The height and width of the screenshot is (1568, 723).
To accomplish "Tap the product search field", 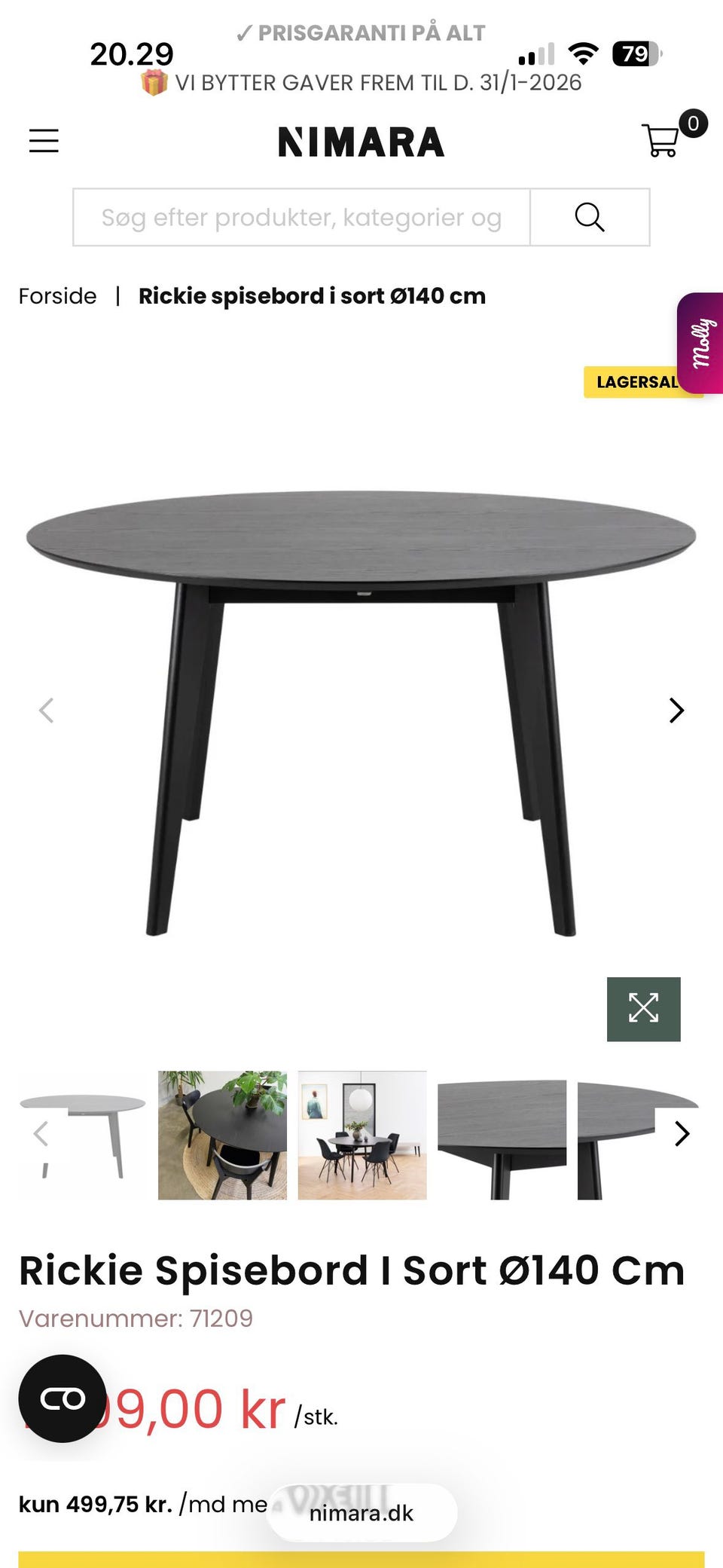I will click(x=301, y=218).
